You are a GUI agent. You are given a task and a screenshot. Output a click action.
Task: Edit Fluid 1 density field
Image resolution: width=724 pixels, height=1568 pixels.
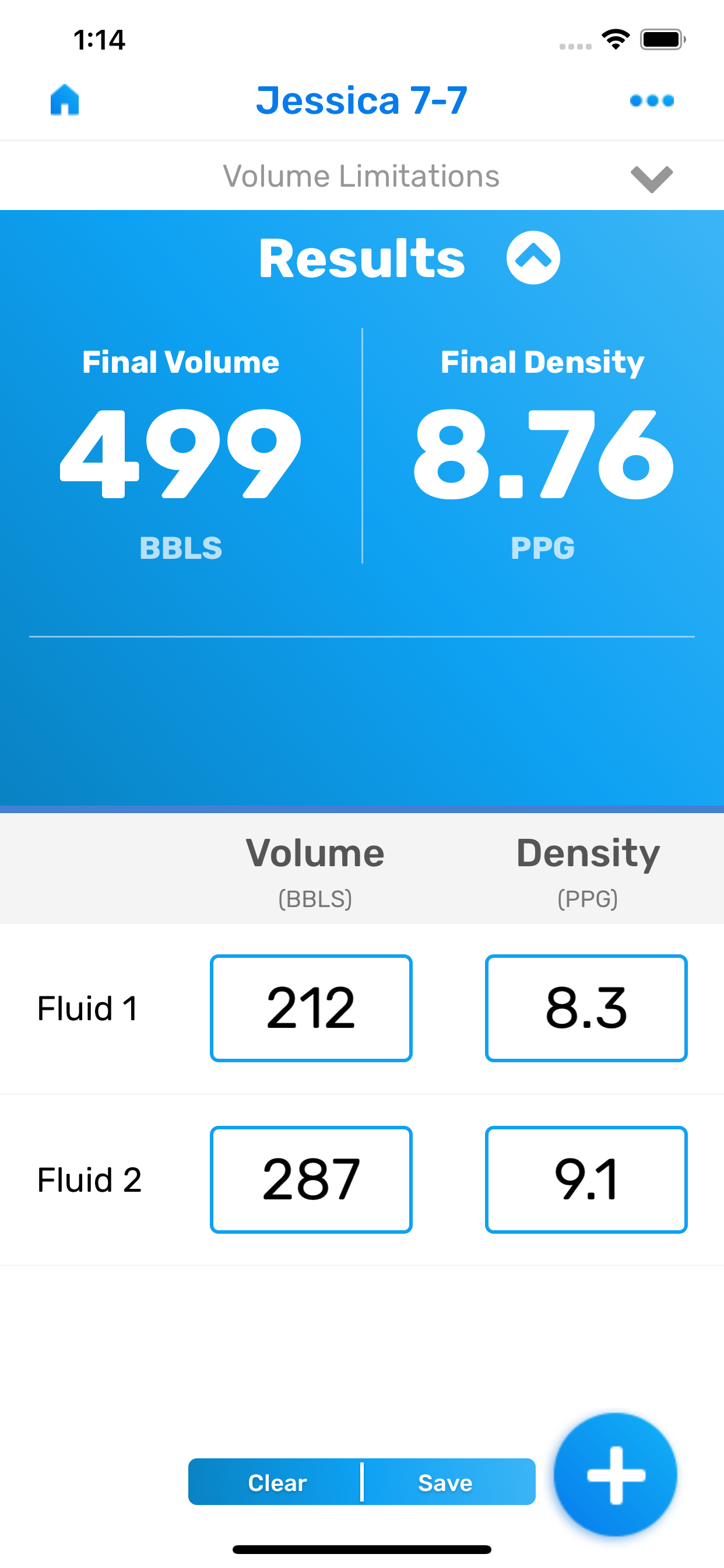pos(586,1008)
